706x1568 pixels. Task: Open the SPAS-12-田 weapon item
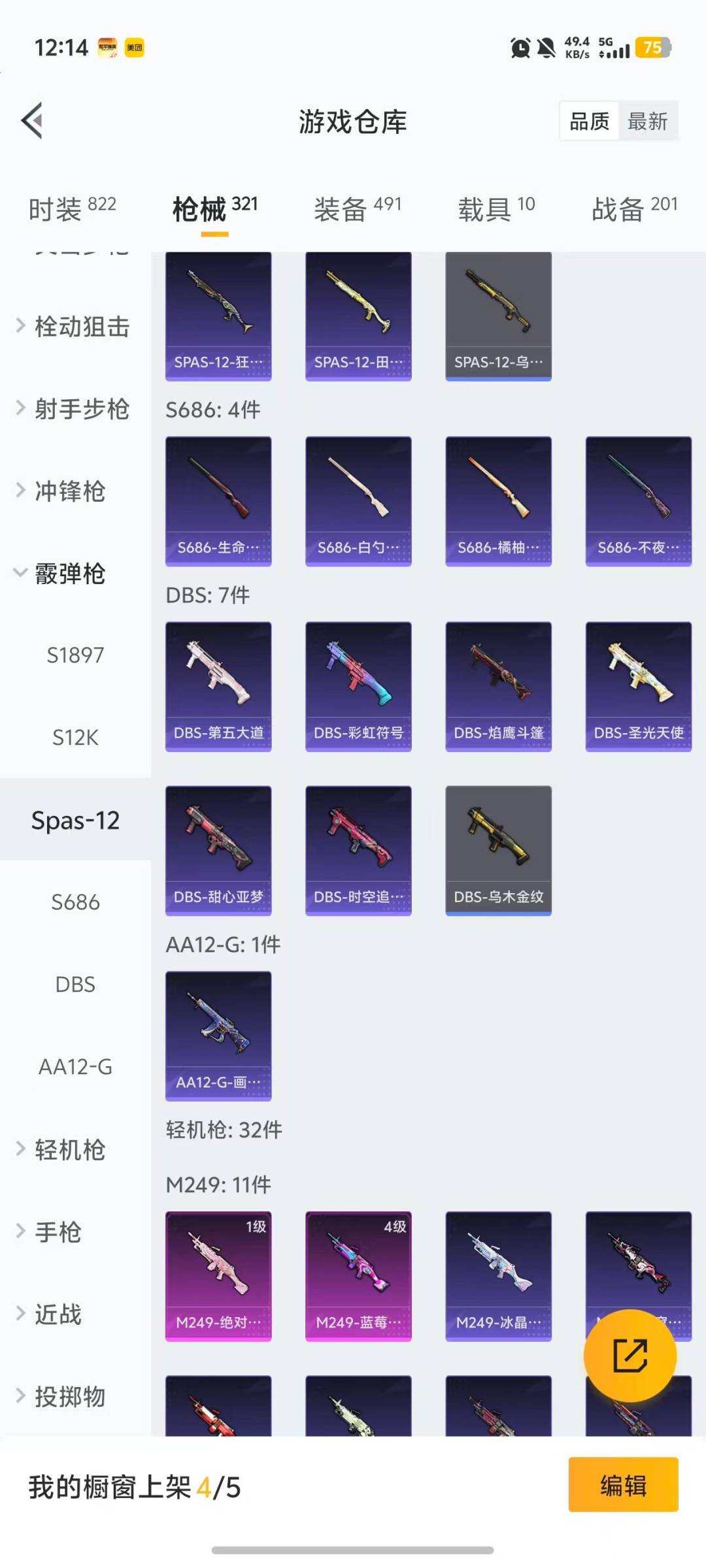click(358, 314)
